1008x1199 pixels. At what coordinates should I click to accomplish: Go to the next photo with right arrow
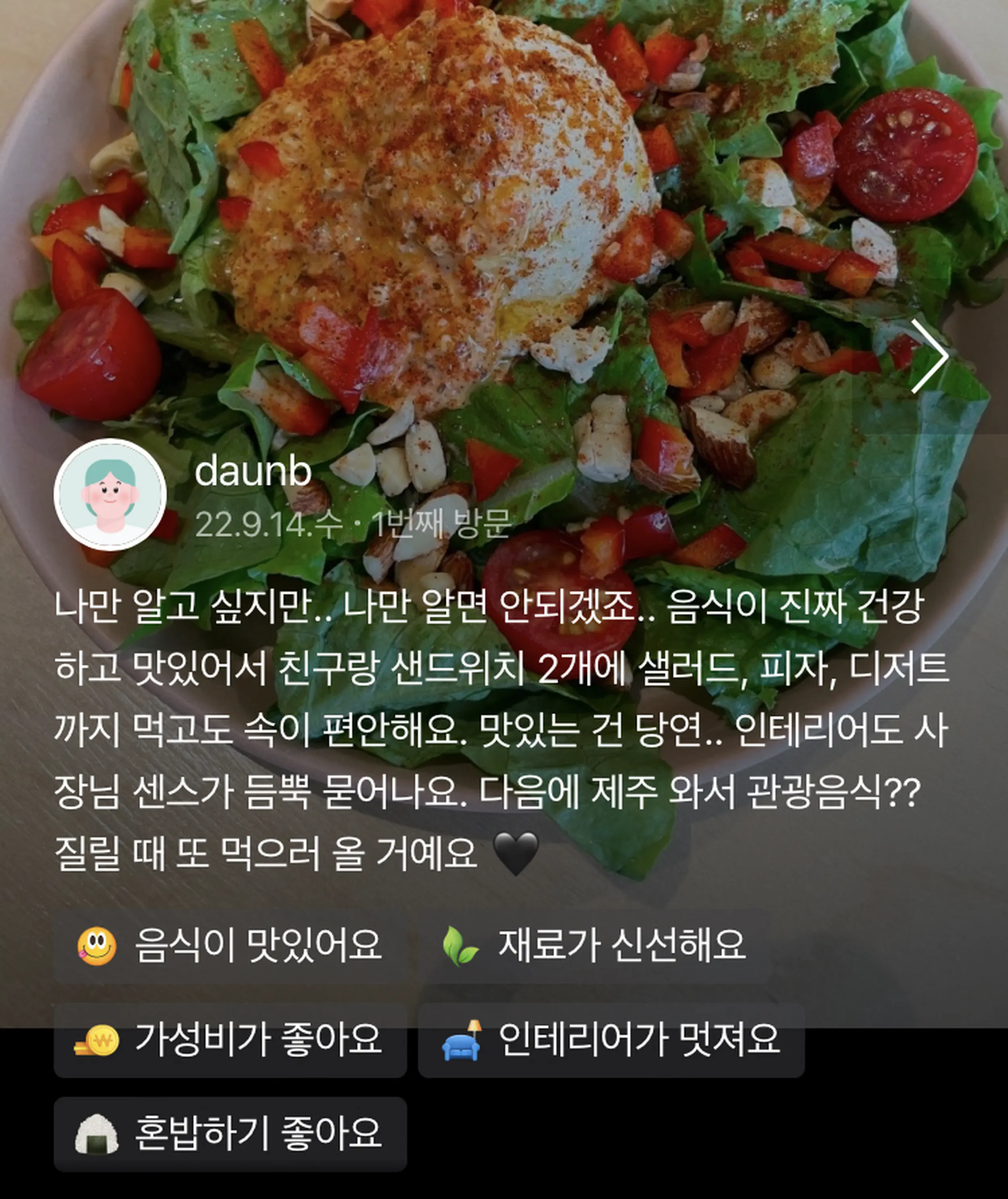coord(929,357)
